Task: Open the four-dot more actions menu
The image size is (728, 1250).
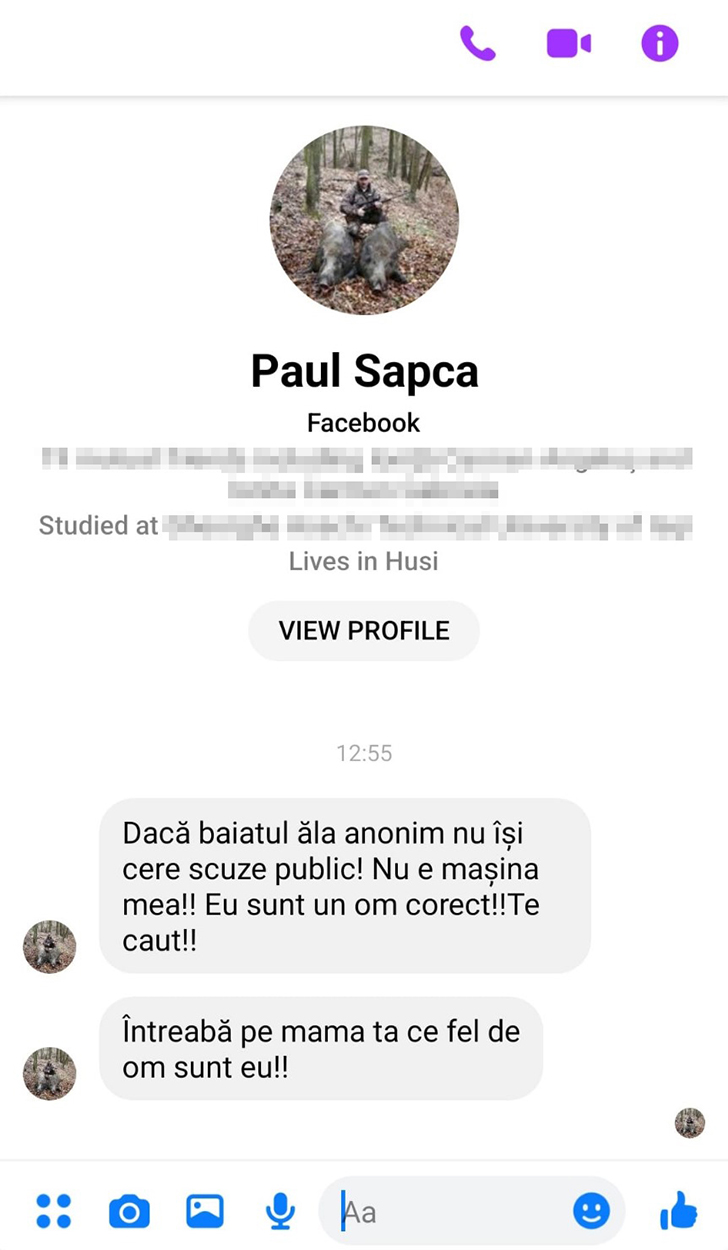Action: [54, 1211]
